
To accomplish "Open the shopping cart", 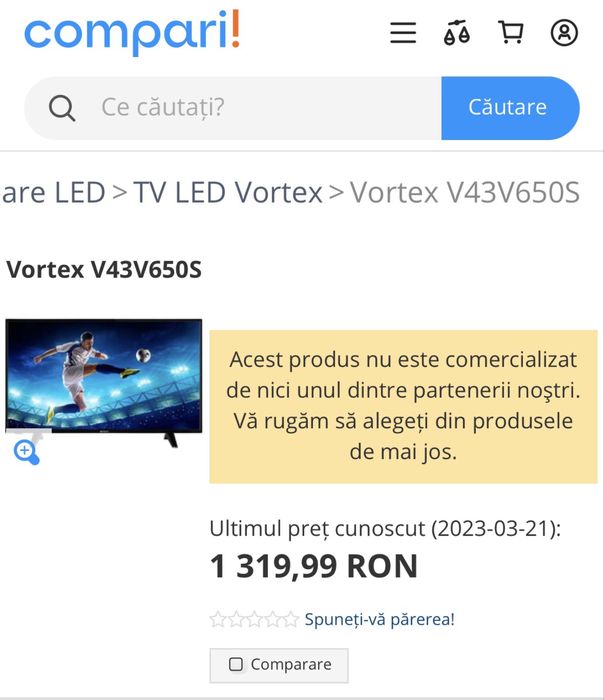I will pos(511,33).
